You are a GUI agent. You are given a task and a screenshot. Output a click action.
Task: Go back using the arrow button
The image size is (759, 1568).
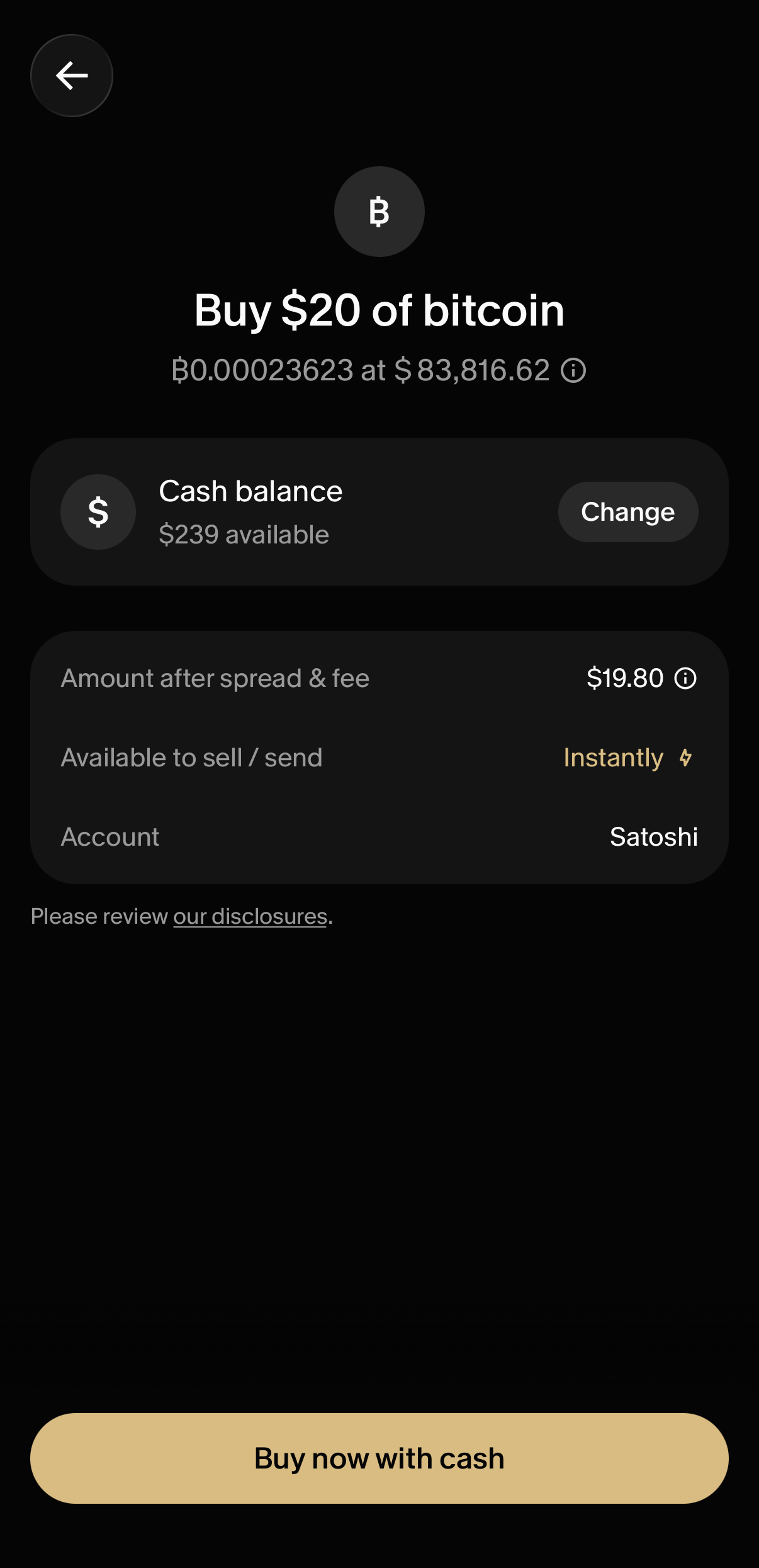(x=72, y=76)
